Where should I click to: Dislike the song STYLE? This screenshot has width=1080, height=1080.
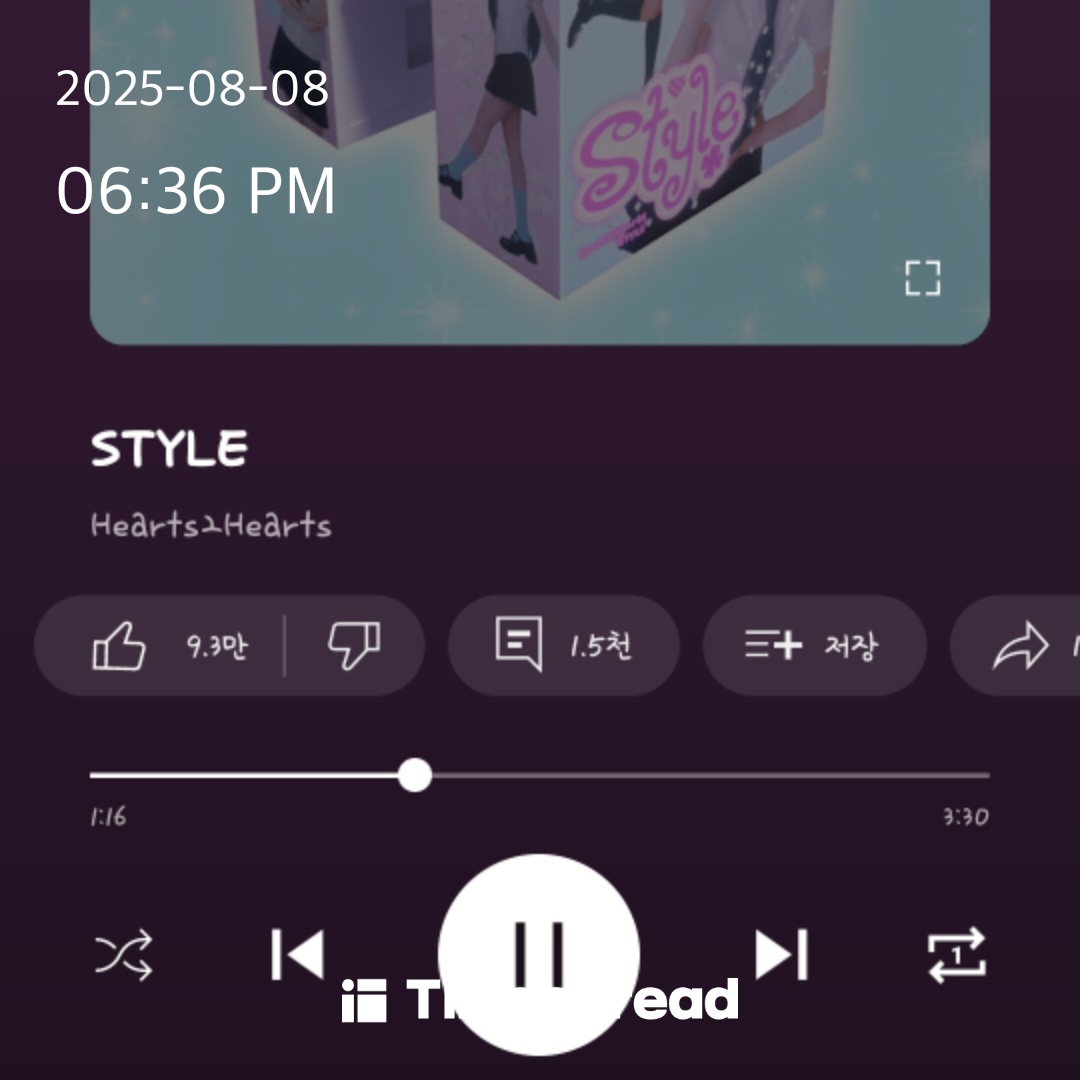point(354,646)
